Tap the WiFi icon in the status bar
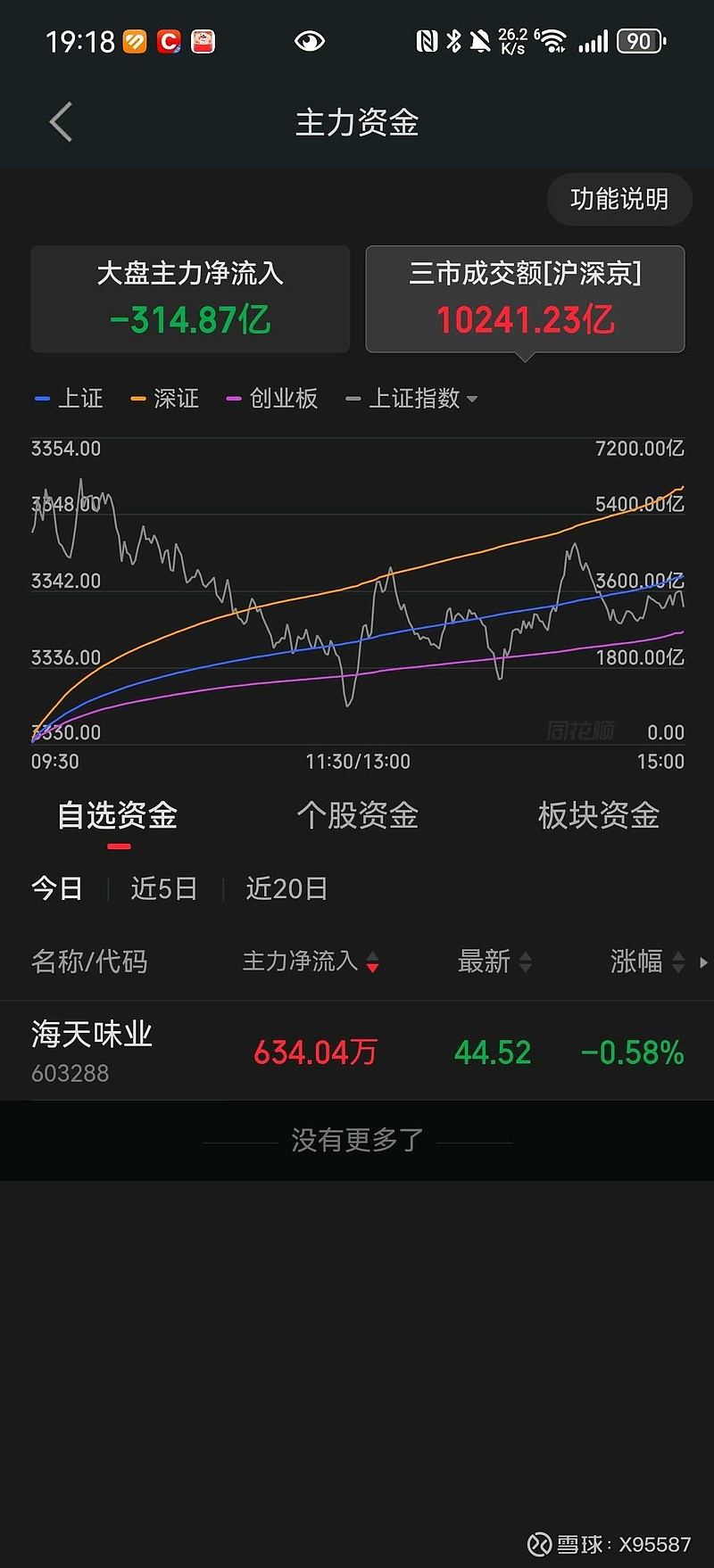 [553, 39]
